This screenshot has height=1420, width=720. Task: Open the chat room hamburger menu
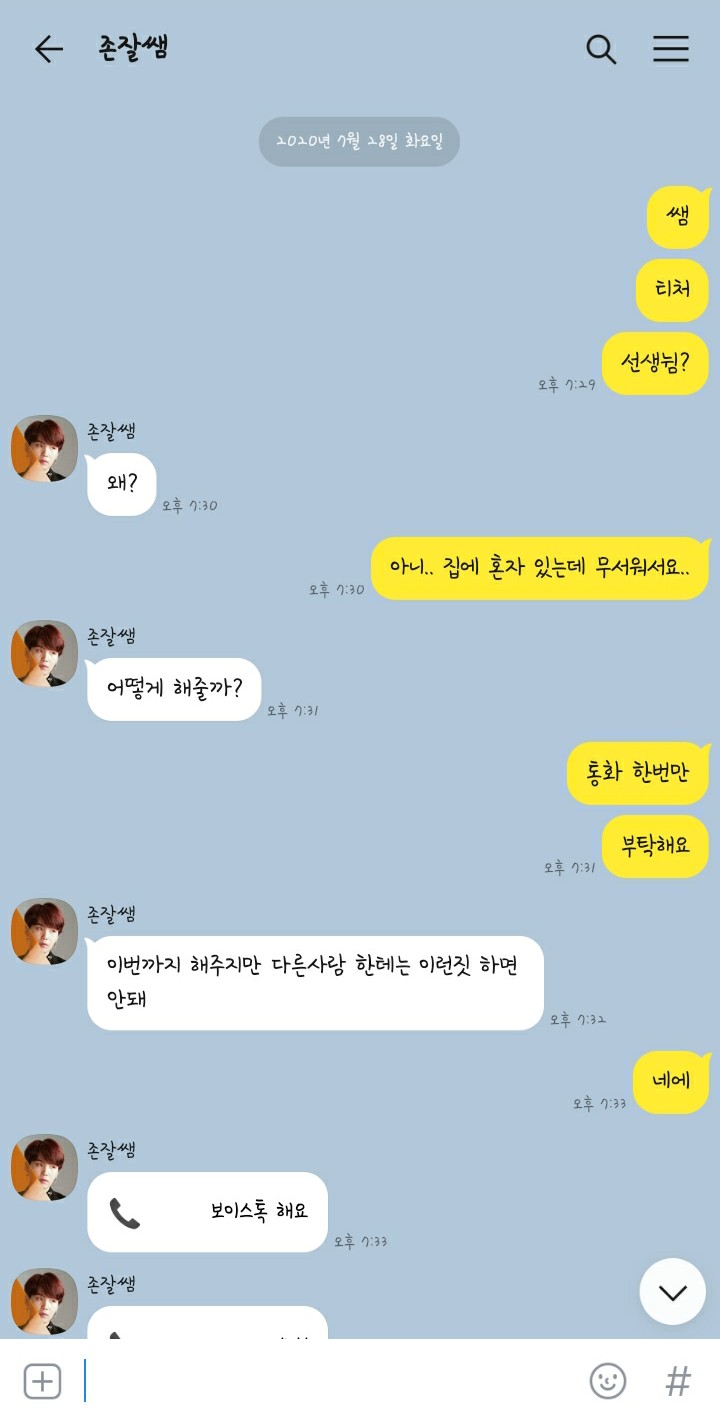pyautogui.click(x=671, y=49)
